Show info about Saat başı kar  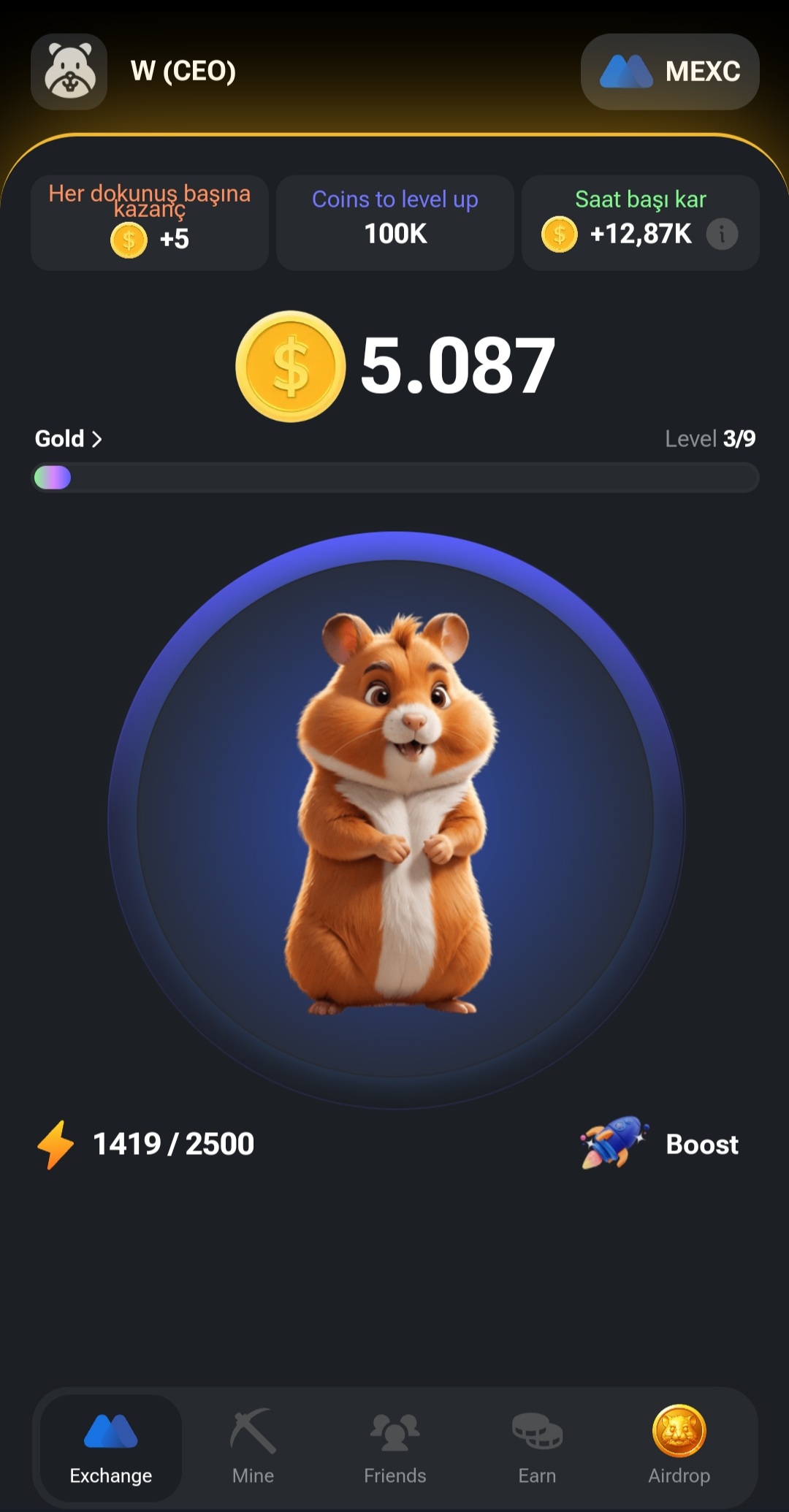pos(722,234)
